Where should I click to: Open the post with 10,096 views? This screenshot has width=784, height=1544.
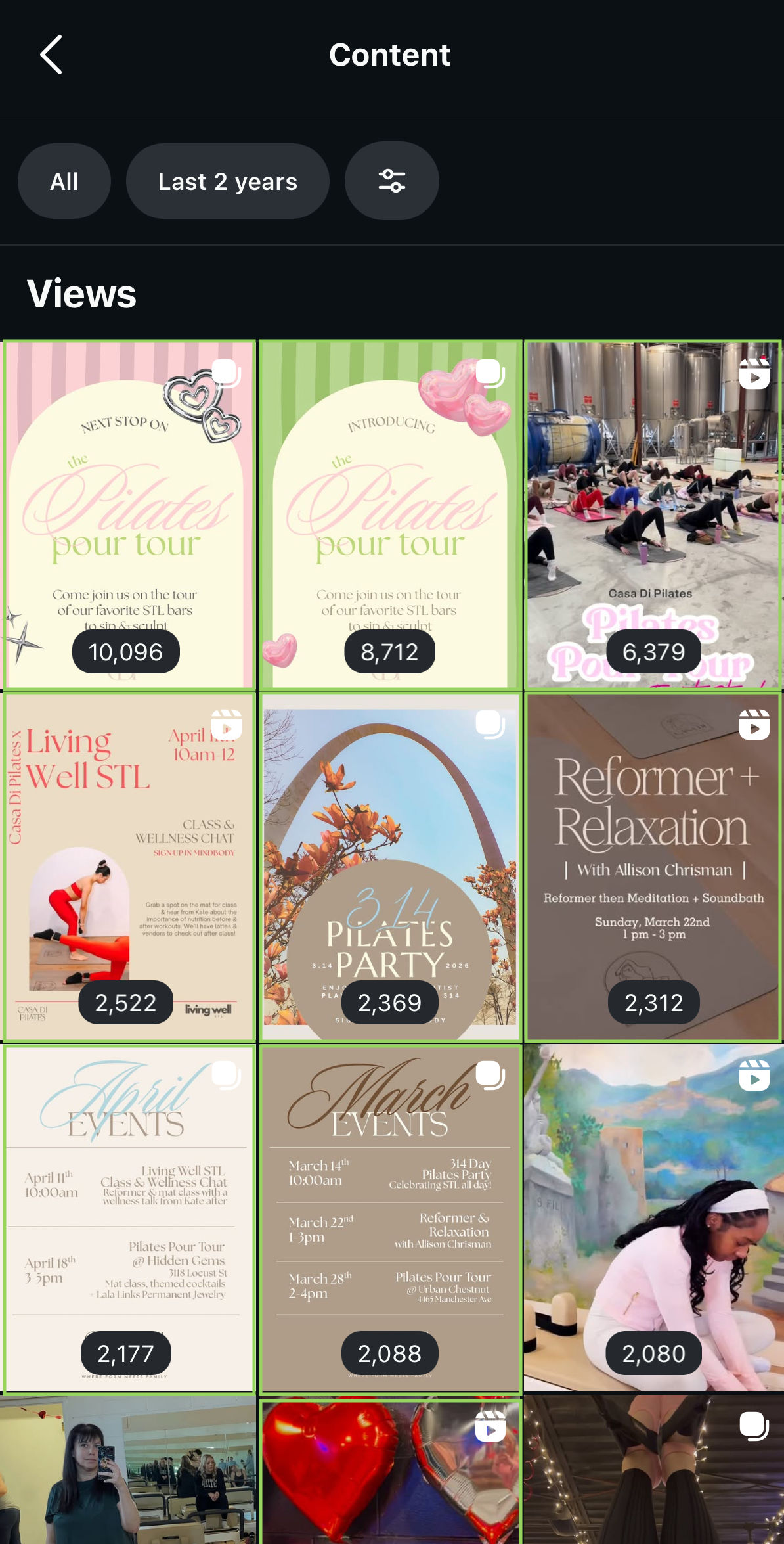(129, 514)
